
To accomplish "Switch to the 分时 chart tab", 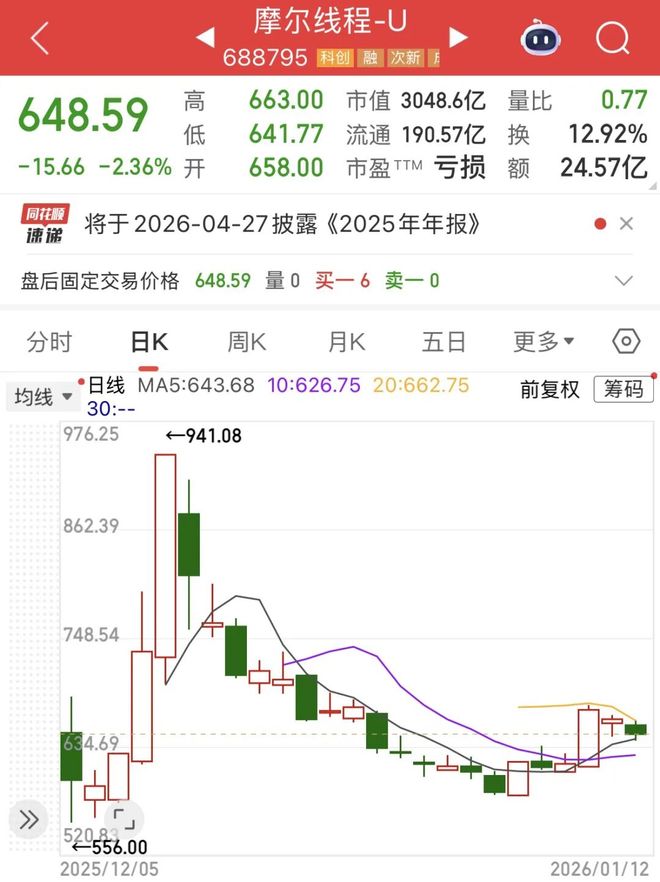I will (49, 342).
